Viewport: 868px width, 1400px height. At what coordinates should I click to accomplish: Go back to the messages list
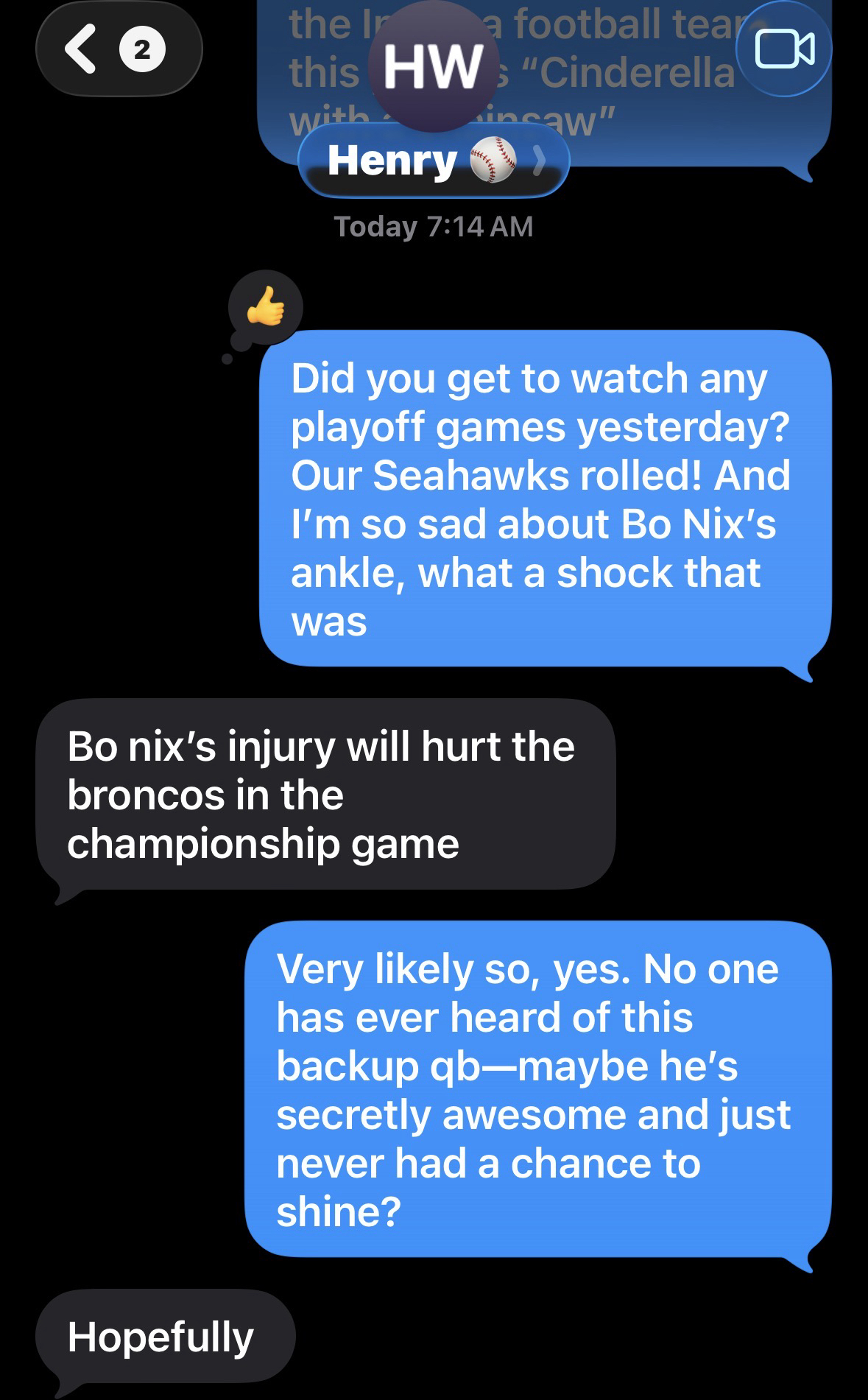(116, 49)
